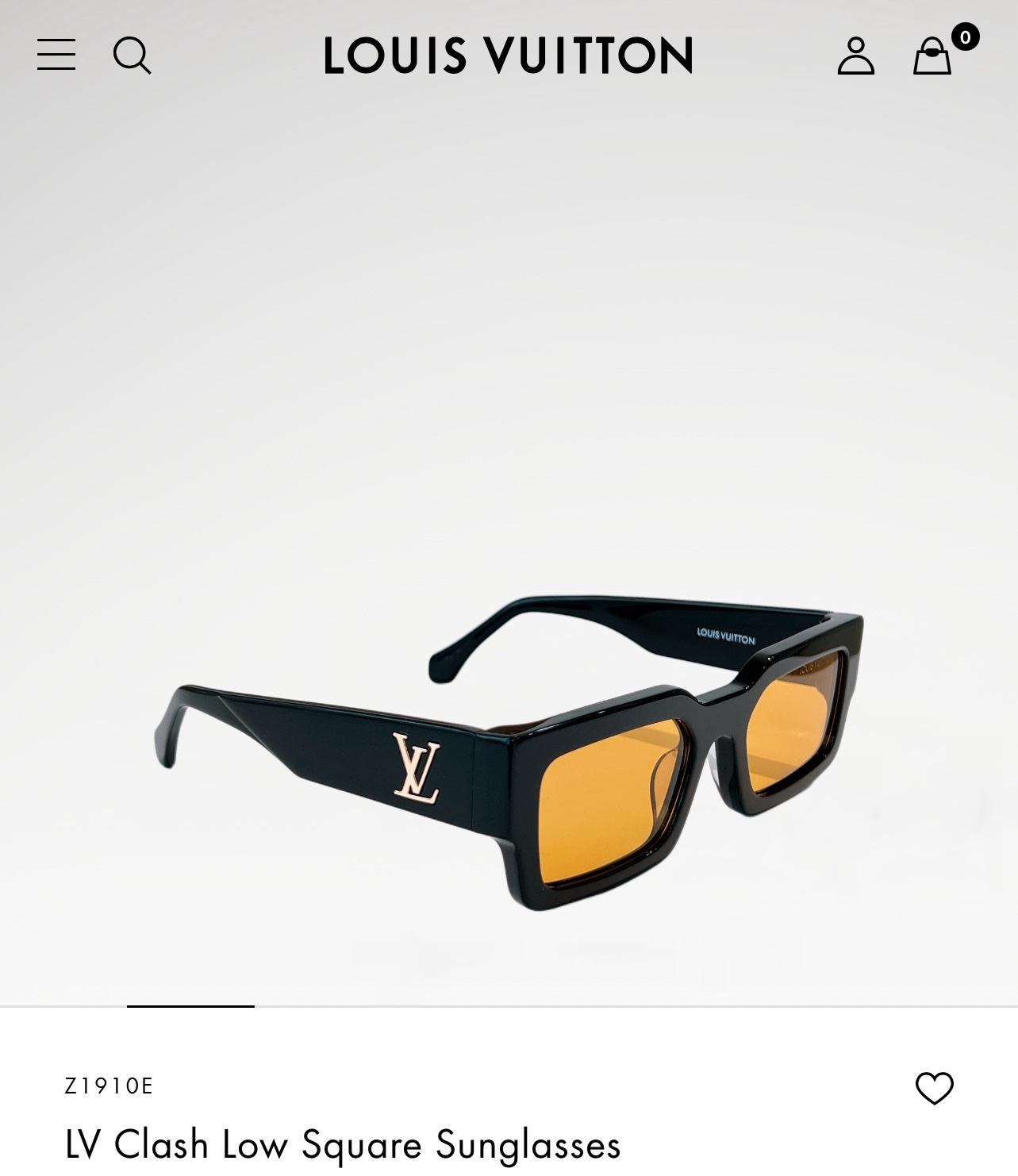
Task: Add the sunglasses to wishlist with the heart
Action: pos(934,1088)
